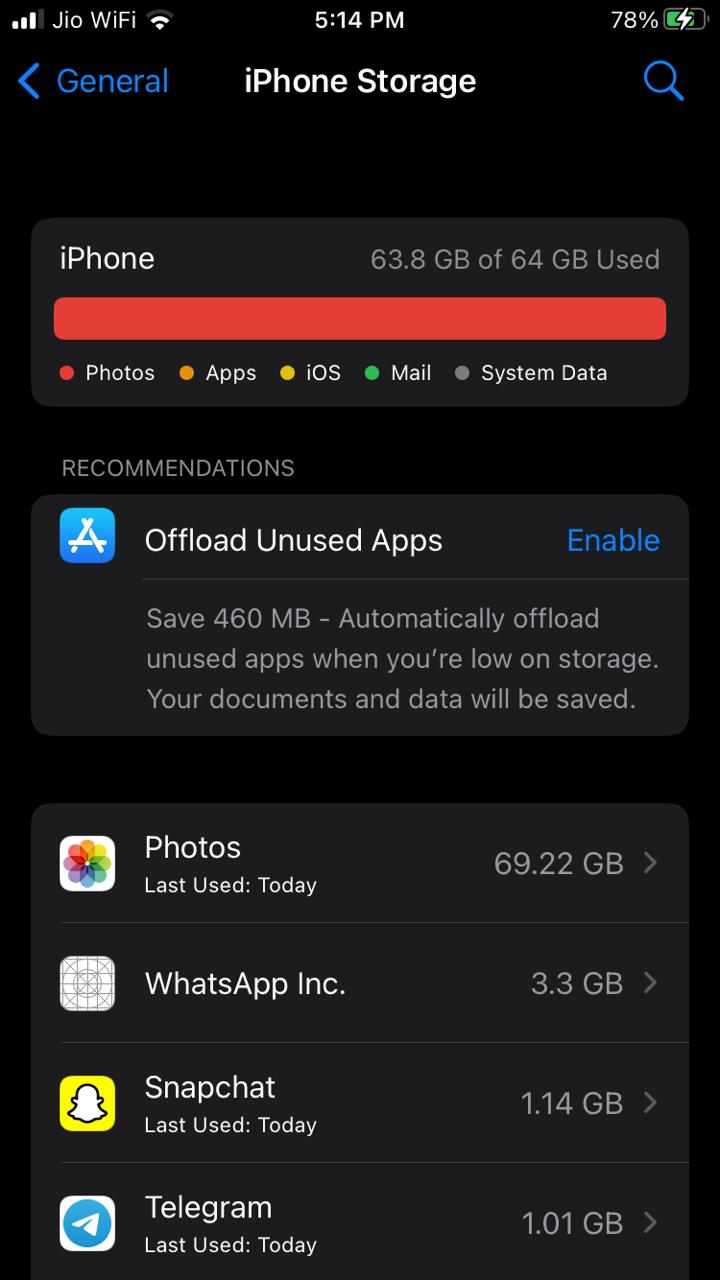The height and width of the screenshot is (1280, 720).
Task: Open the Telegram paper plane icon
Action: [x=87, y=1223]
